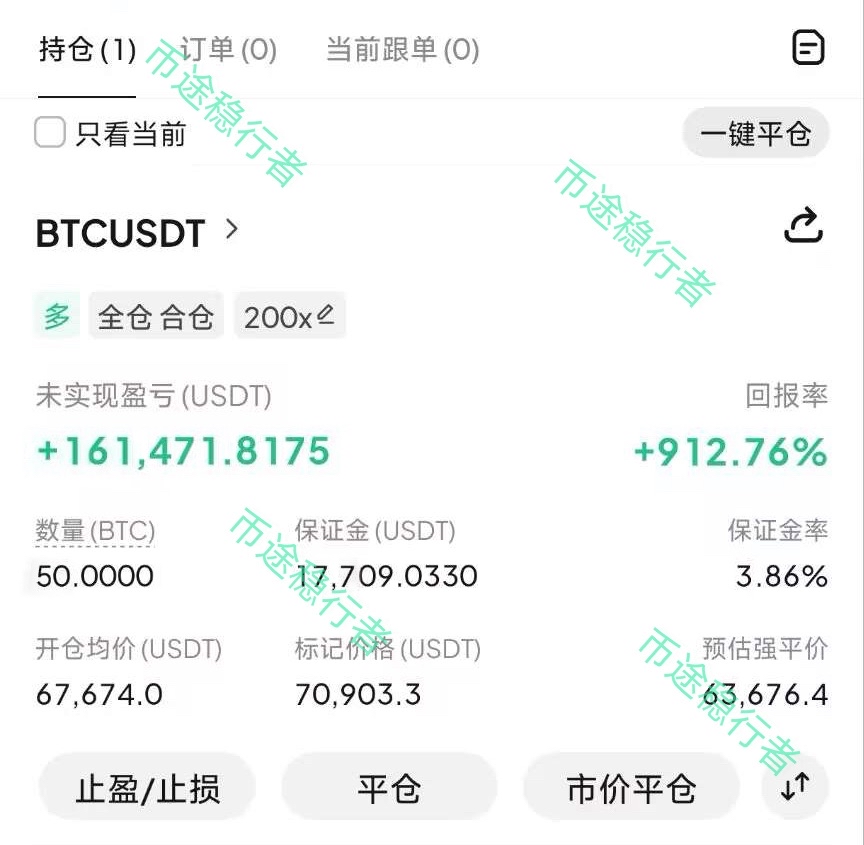Select the 持仓 (1) tab
The image size is (864, 845).
(87, 49)
